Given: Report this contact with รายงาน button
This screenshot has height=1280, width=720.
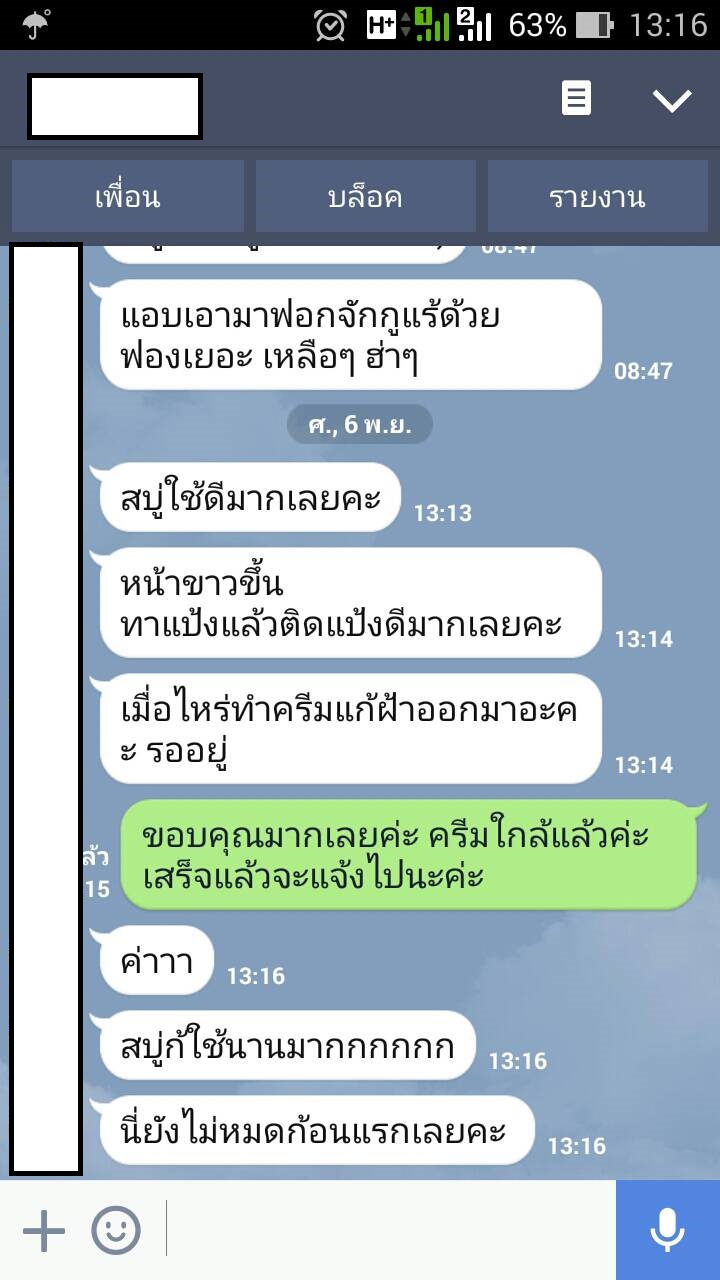Looking at the screenshot, I should coord(597,197).
